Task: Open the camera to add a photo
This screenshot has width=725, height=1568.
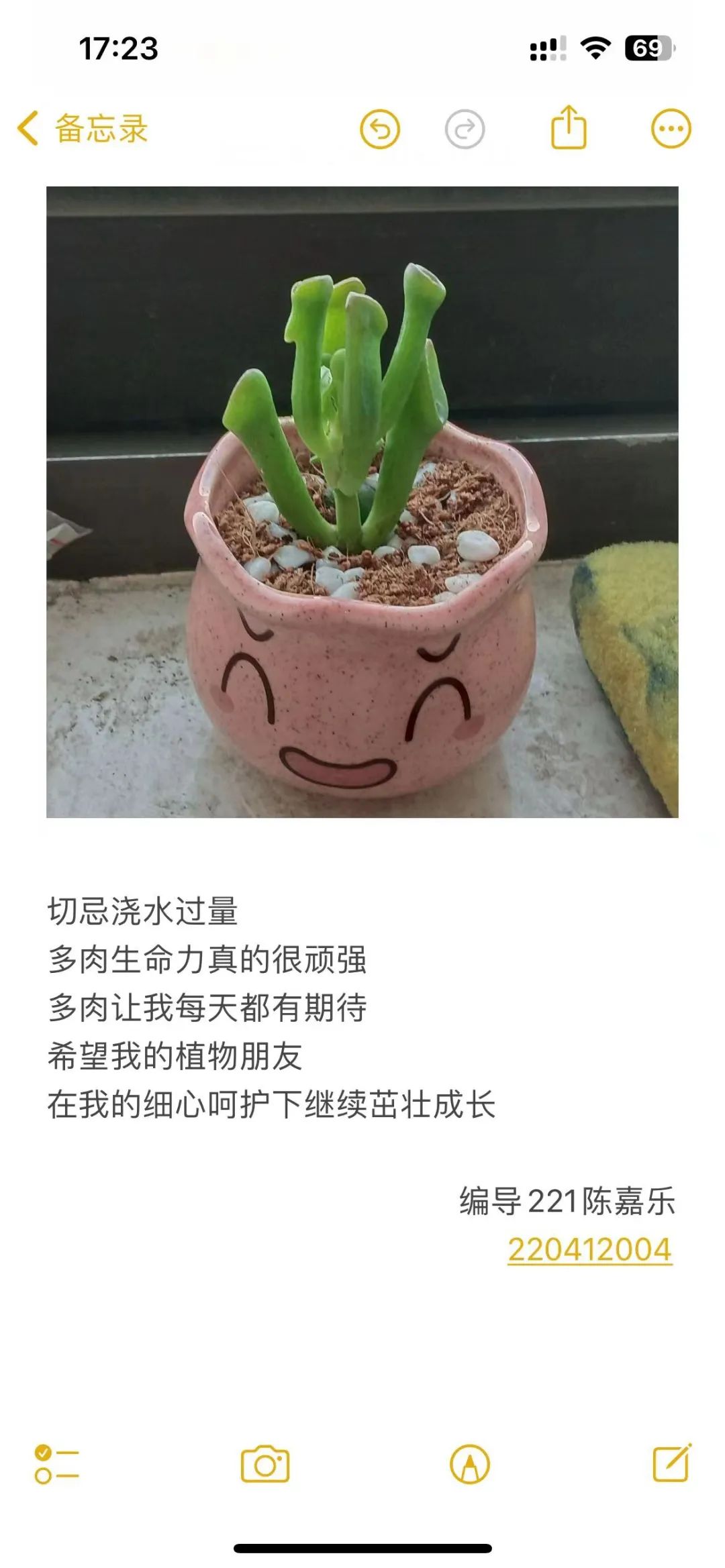Action: click(265, 1465)
